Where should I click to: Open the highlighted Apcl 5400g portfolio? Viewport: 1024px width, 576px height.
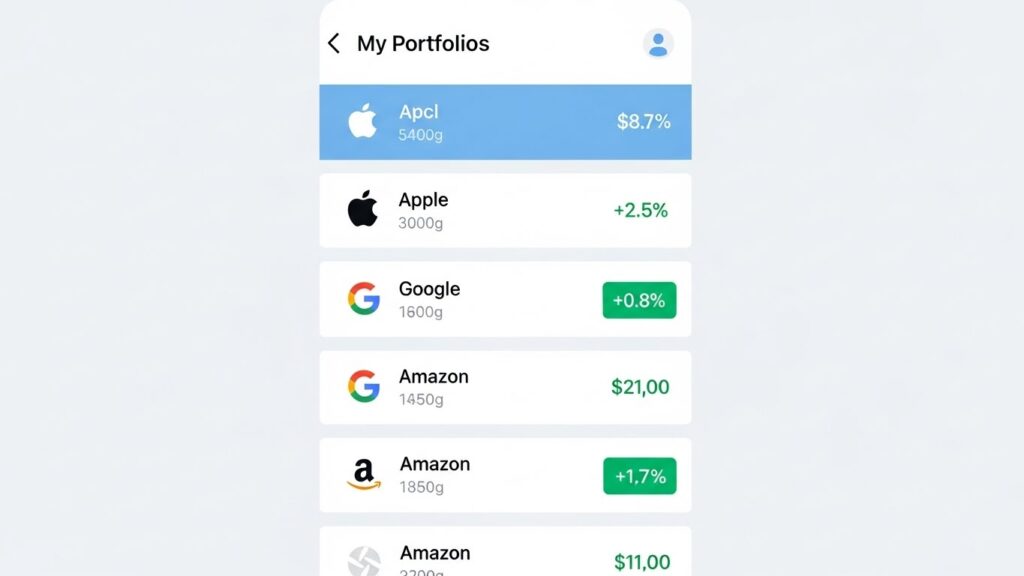[505, 122]
